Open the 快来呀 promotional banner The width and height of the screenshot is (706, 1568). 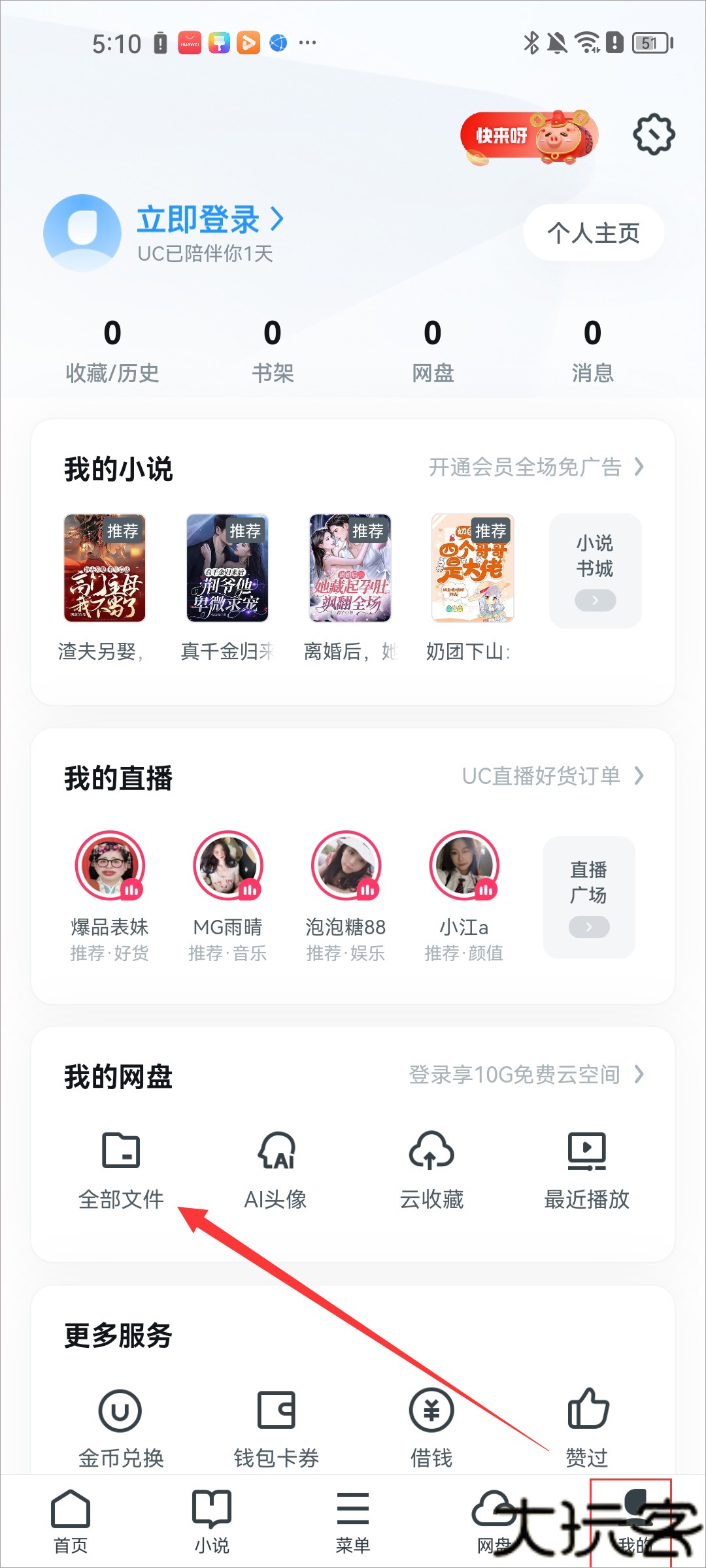[523, 137]
